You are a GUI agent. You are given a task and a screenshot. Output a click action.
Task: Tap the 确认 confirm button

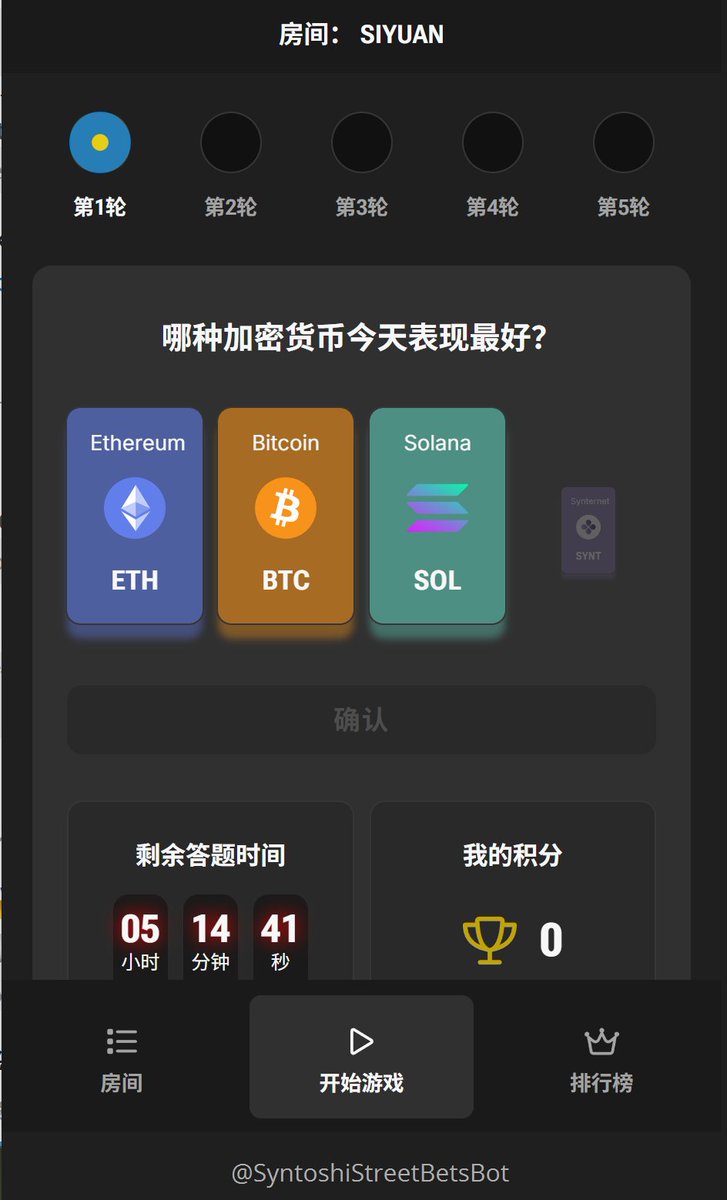click(361, 720)
